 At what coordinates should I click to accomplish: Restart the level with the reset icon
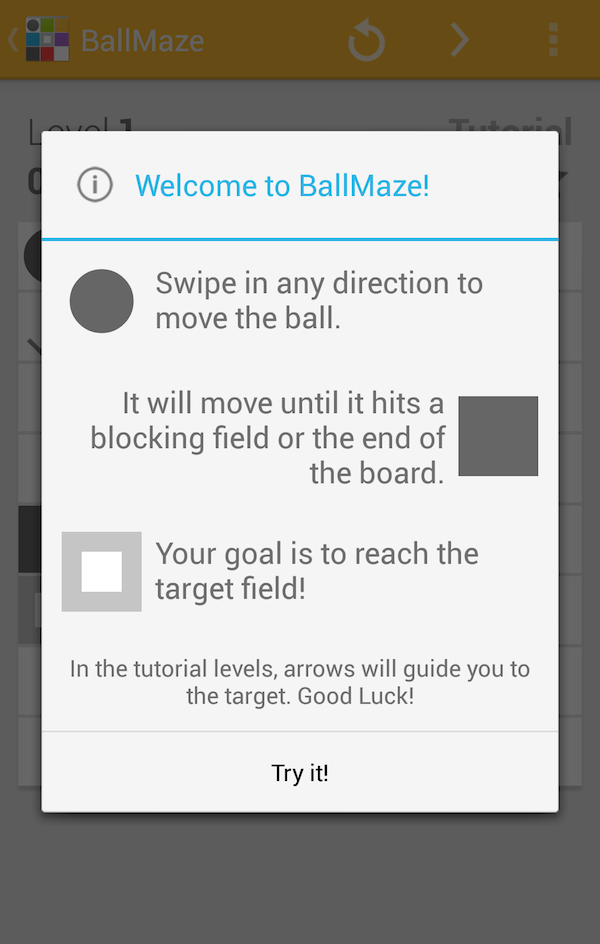click(x=366, y=41)
